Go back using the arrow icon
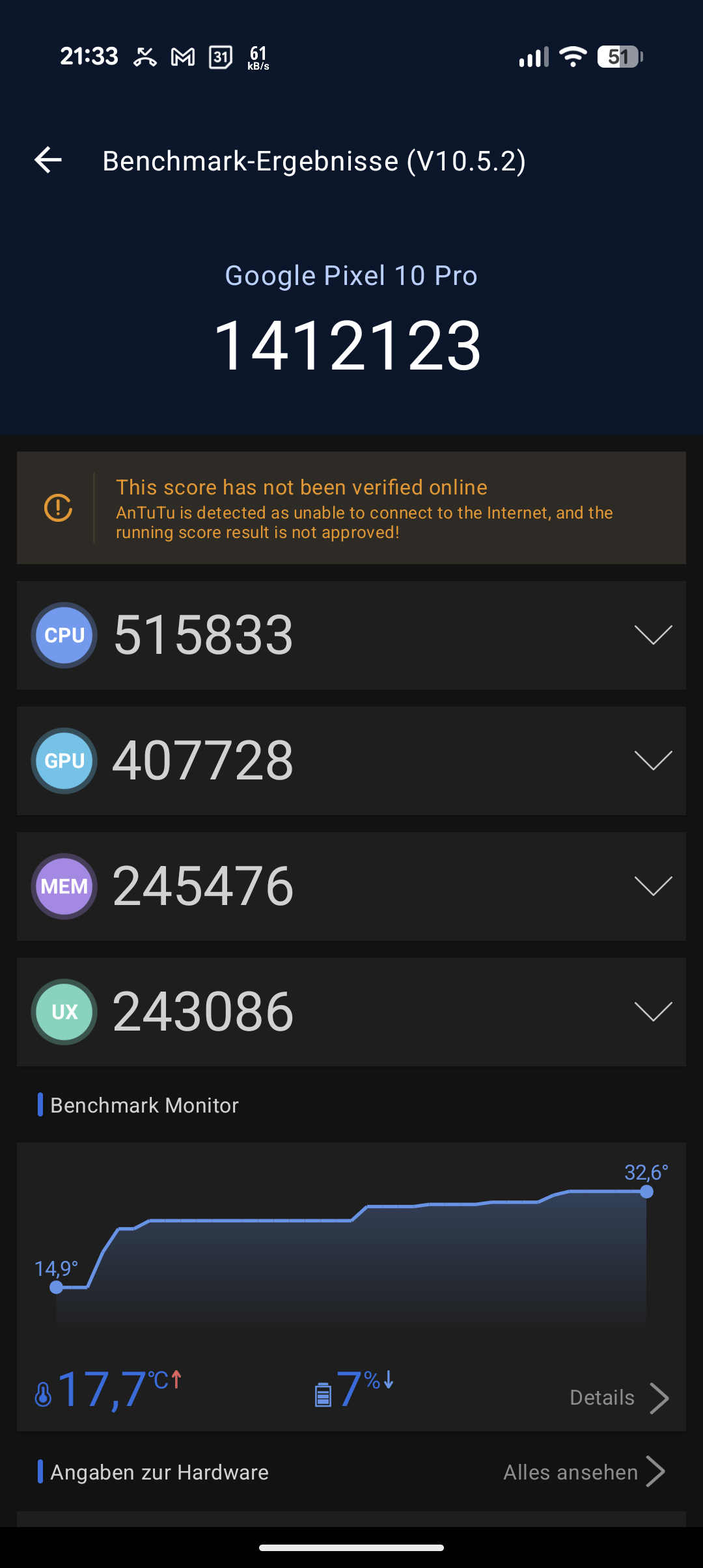The width and height of the screenshot is (703, 1568). tap(48, 160)
